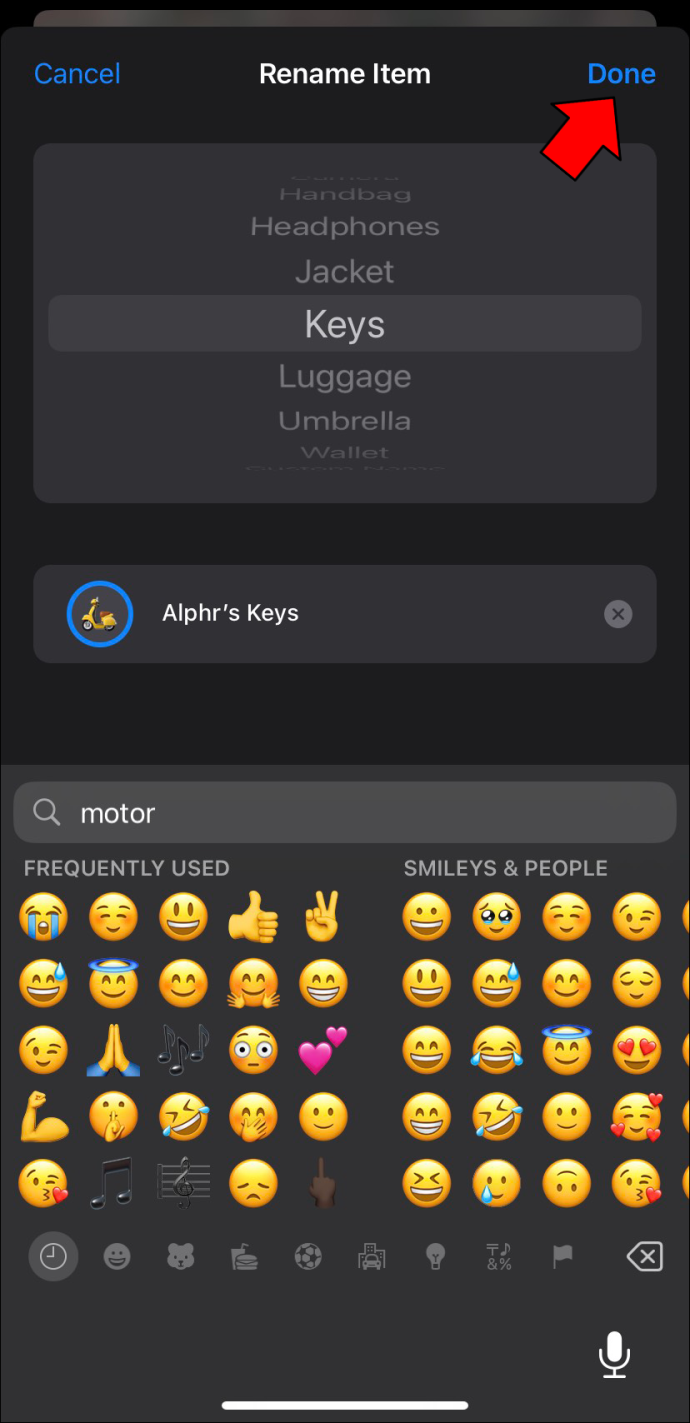Open the Flags emoji category

pyautogui.click(x=563, y=1257)
